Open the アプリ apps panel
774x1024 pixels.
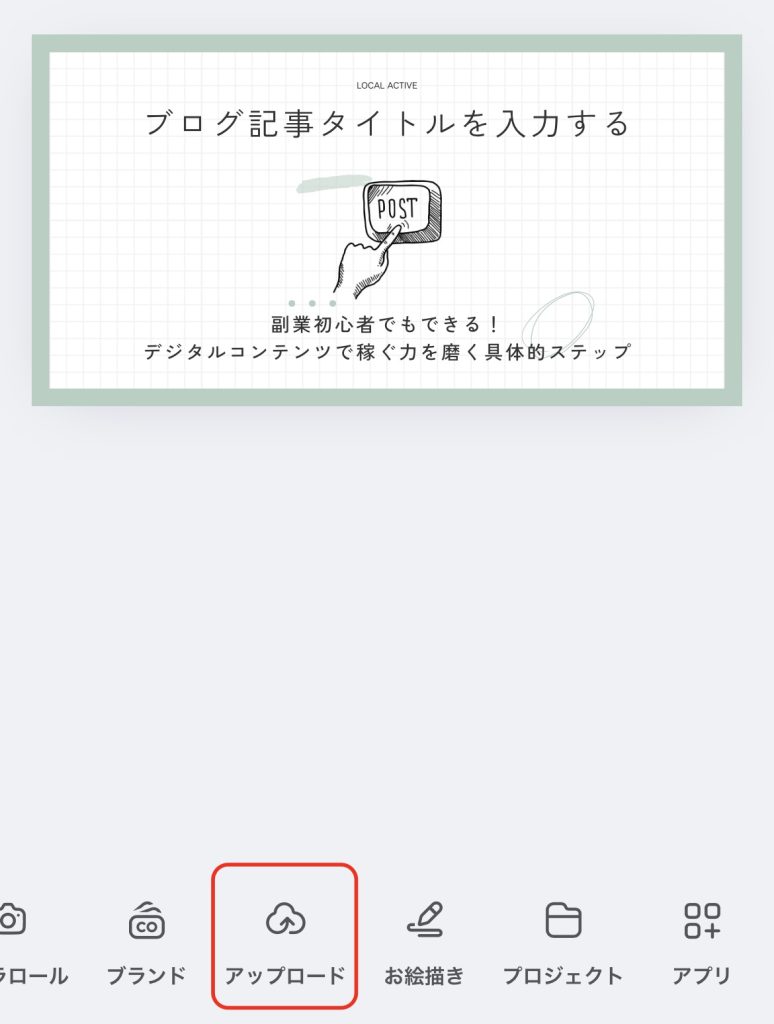click(702, 938)
